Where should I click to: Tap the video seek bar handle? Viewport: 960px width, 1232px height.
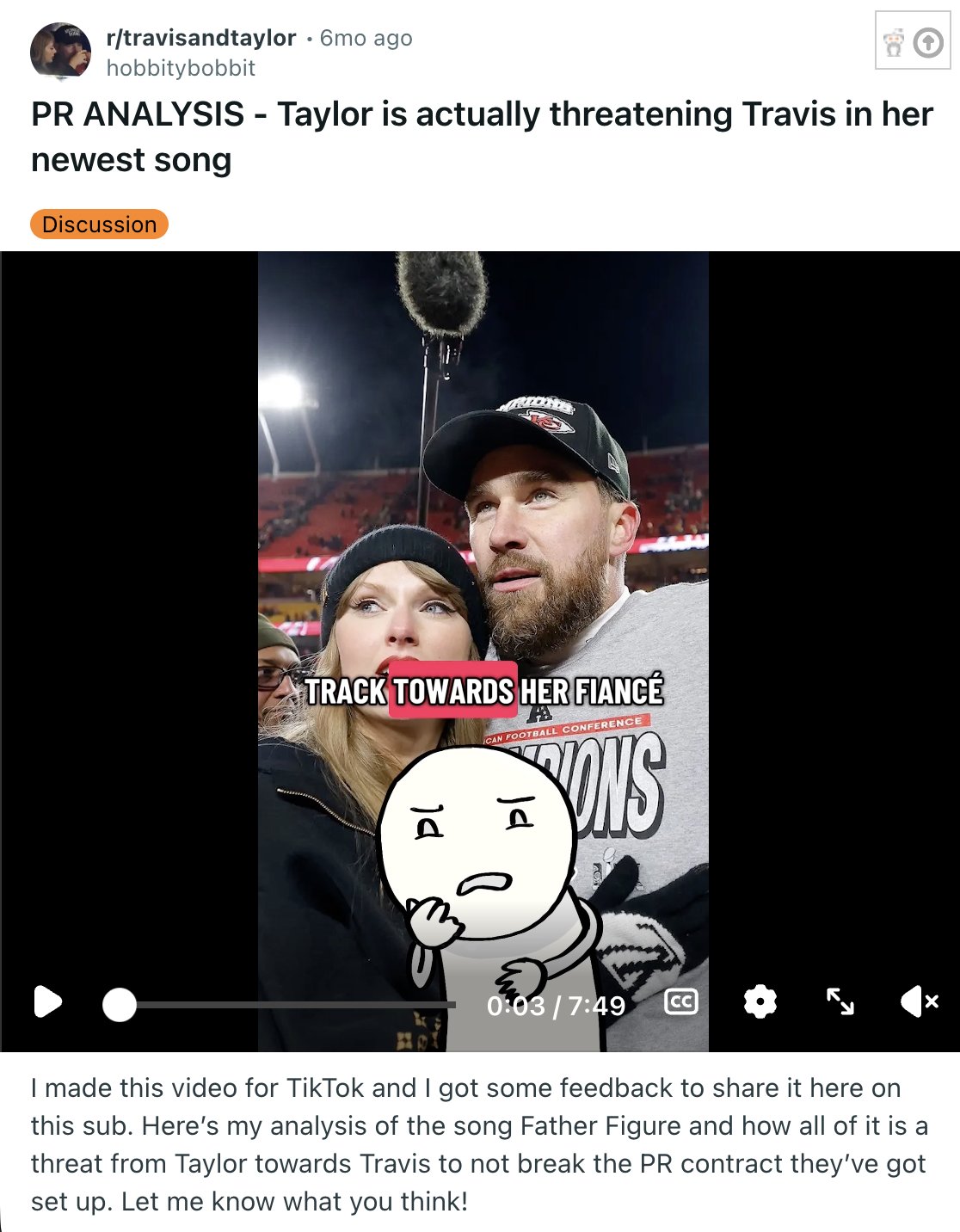(120, 1004)
